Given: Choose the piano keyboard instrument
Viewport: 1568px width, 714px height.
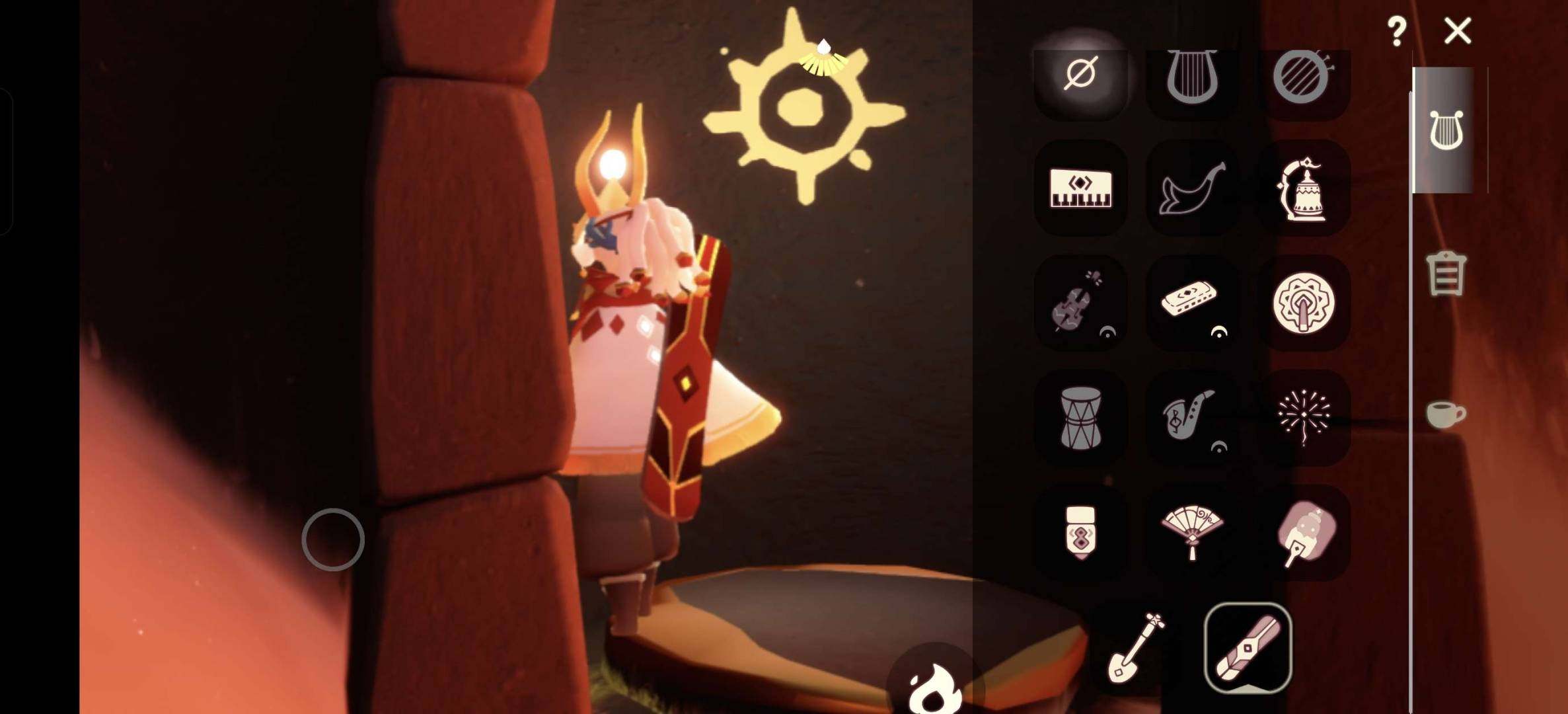Looking at the screenshot, I should pos(1080,188).
